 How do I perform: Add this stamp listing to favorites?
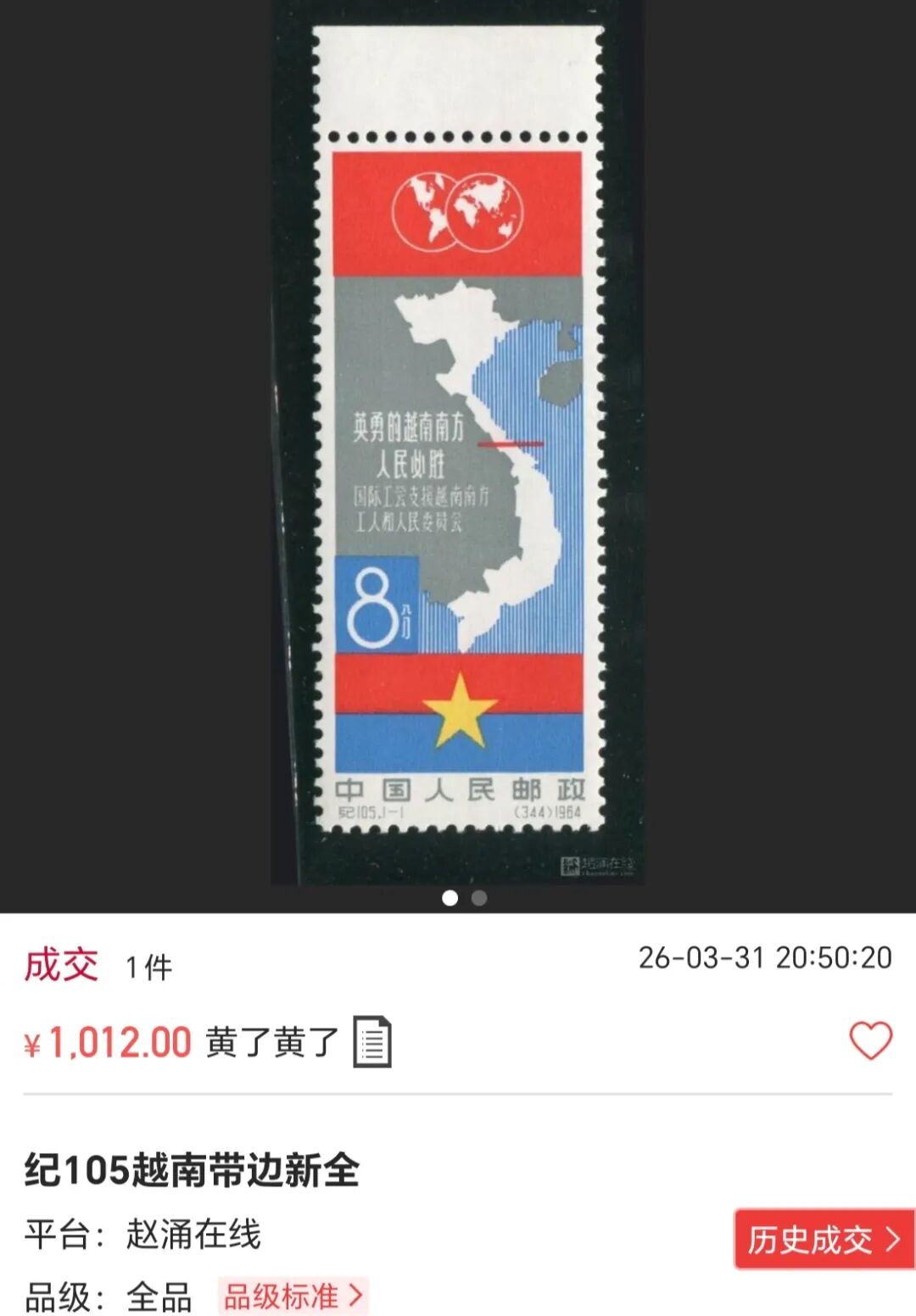(x=870, y=1040)
